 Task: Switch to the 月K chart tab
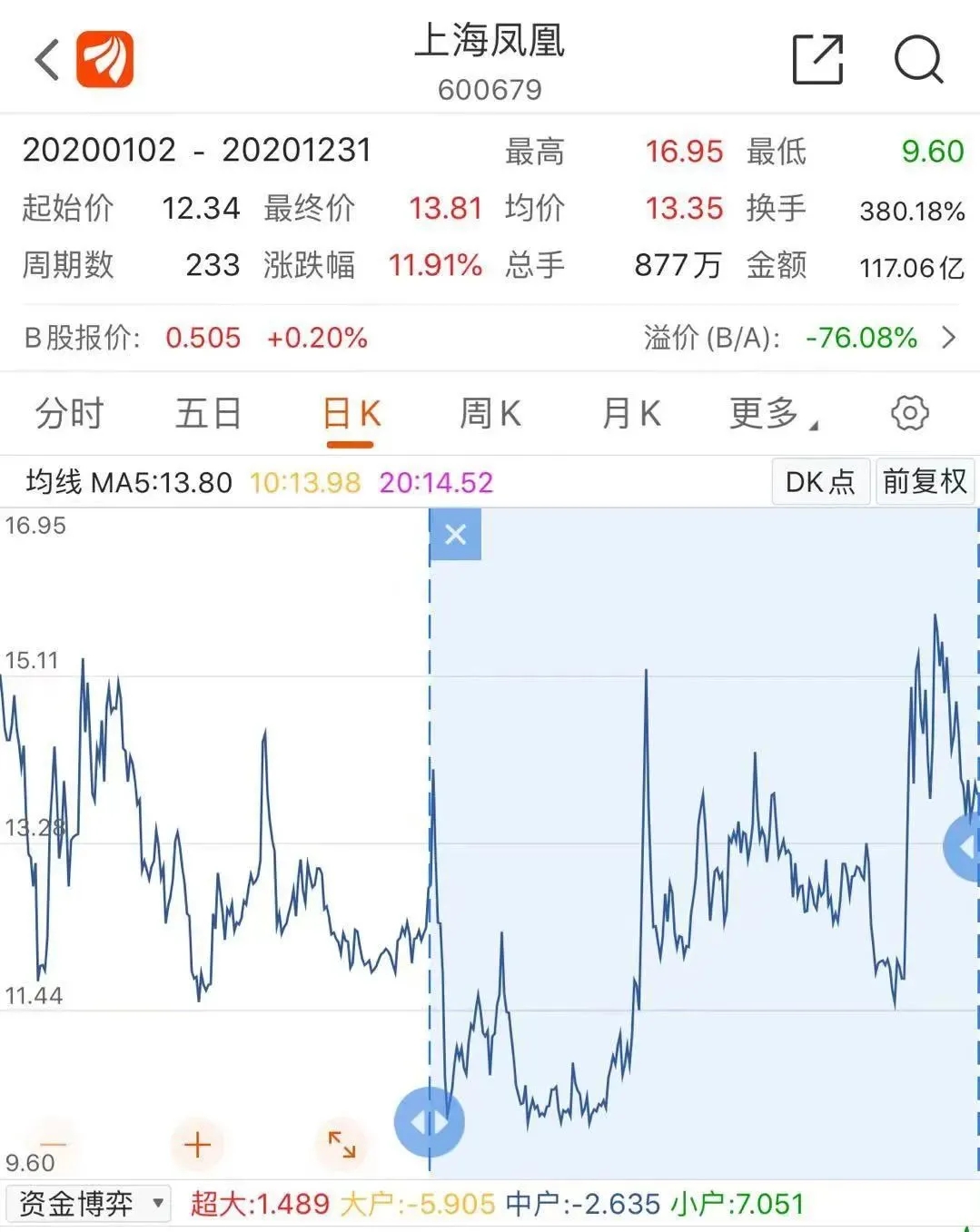[630, 414]
